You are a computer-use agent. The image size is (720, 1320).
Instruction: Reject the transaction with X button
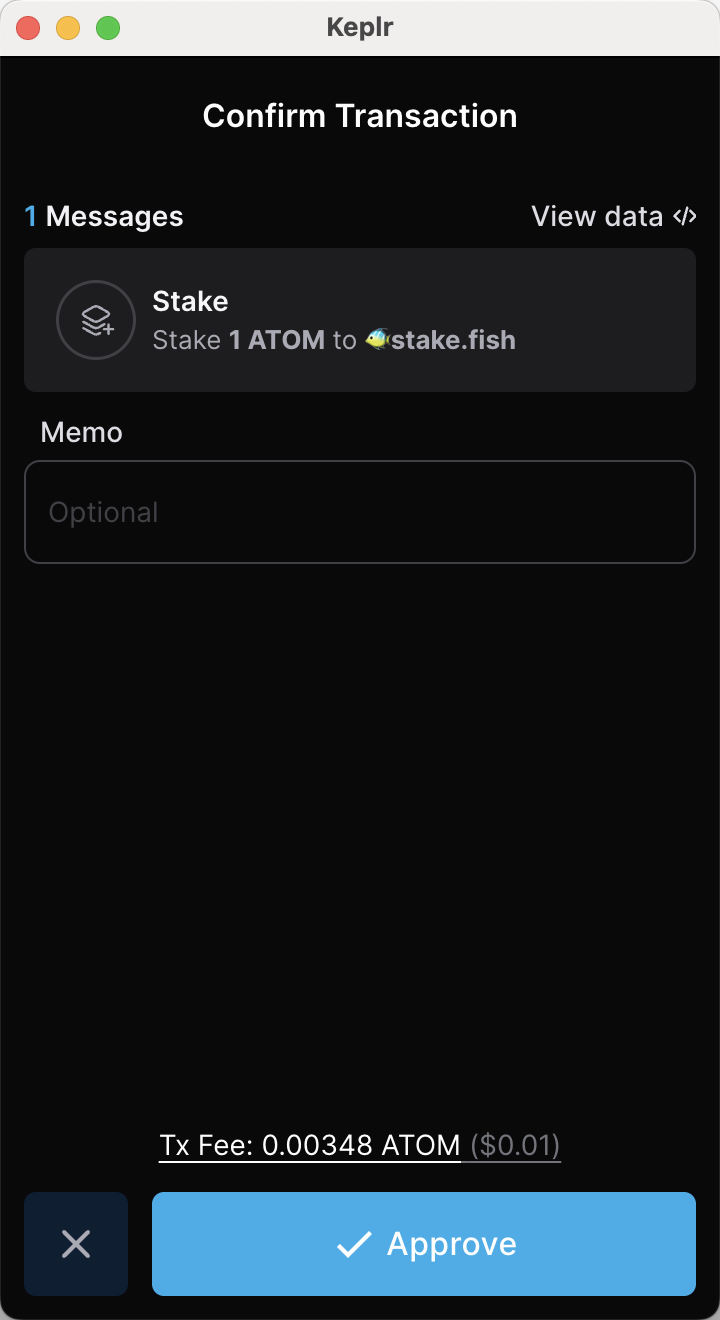76,1244
